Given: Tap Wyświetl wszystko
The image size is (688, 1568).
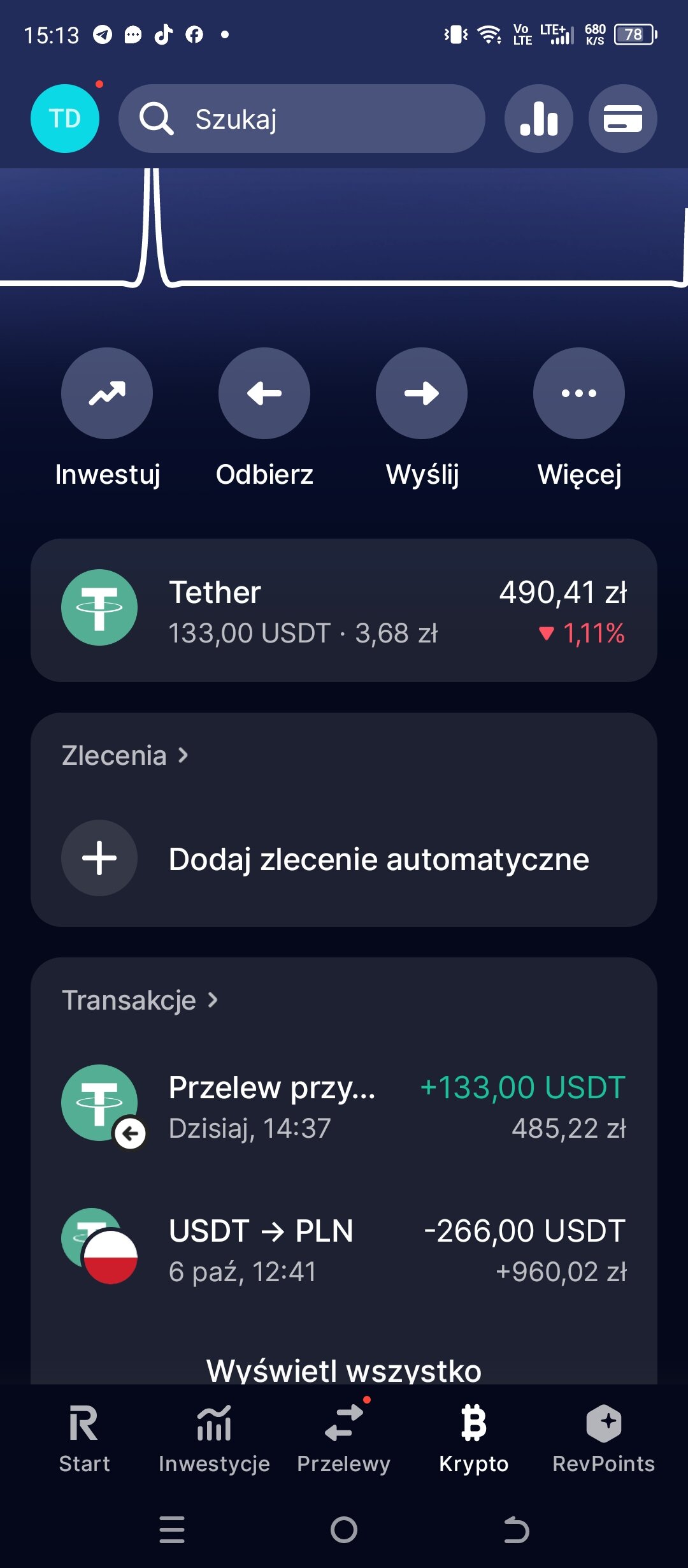Looking at the screenshot, I should tap(344, 1369).
